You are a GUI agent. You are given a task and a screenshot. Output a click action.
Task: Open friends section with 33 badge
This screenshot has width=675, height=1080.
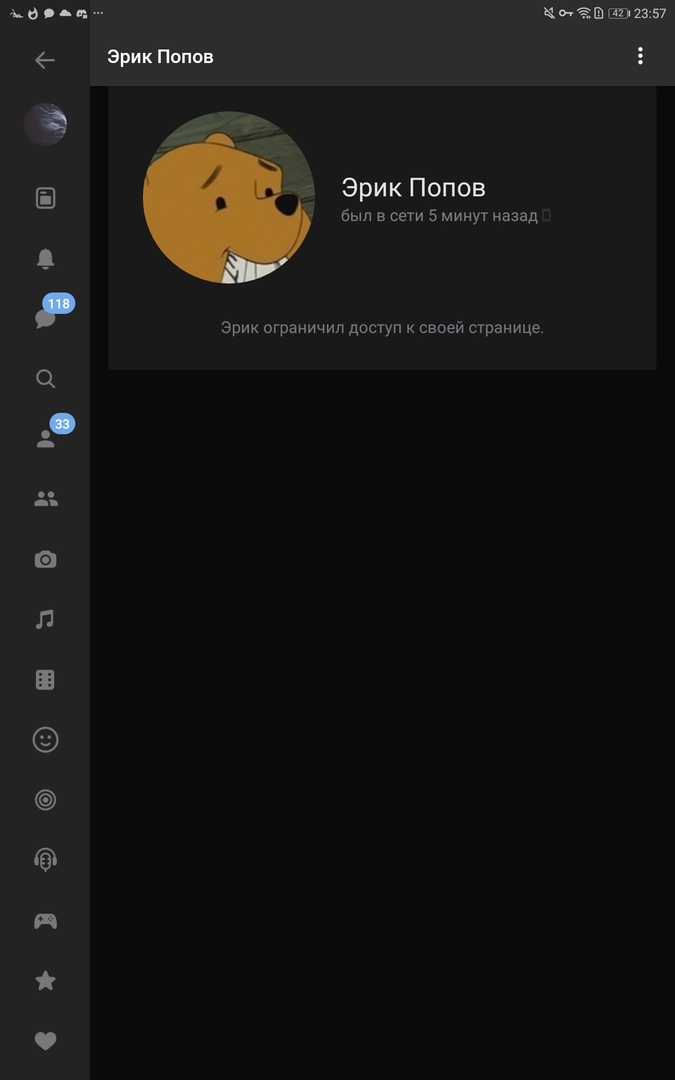45,439
